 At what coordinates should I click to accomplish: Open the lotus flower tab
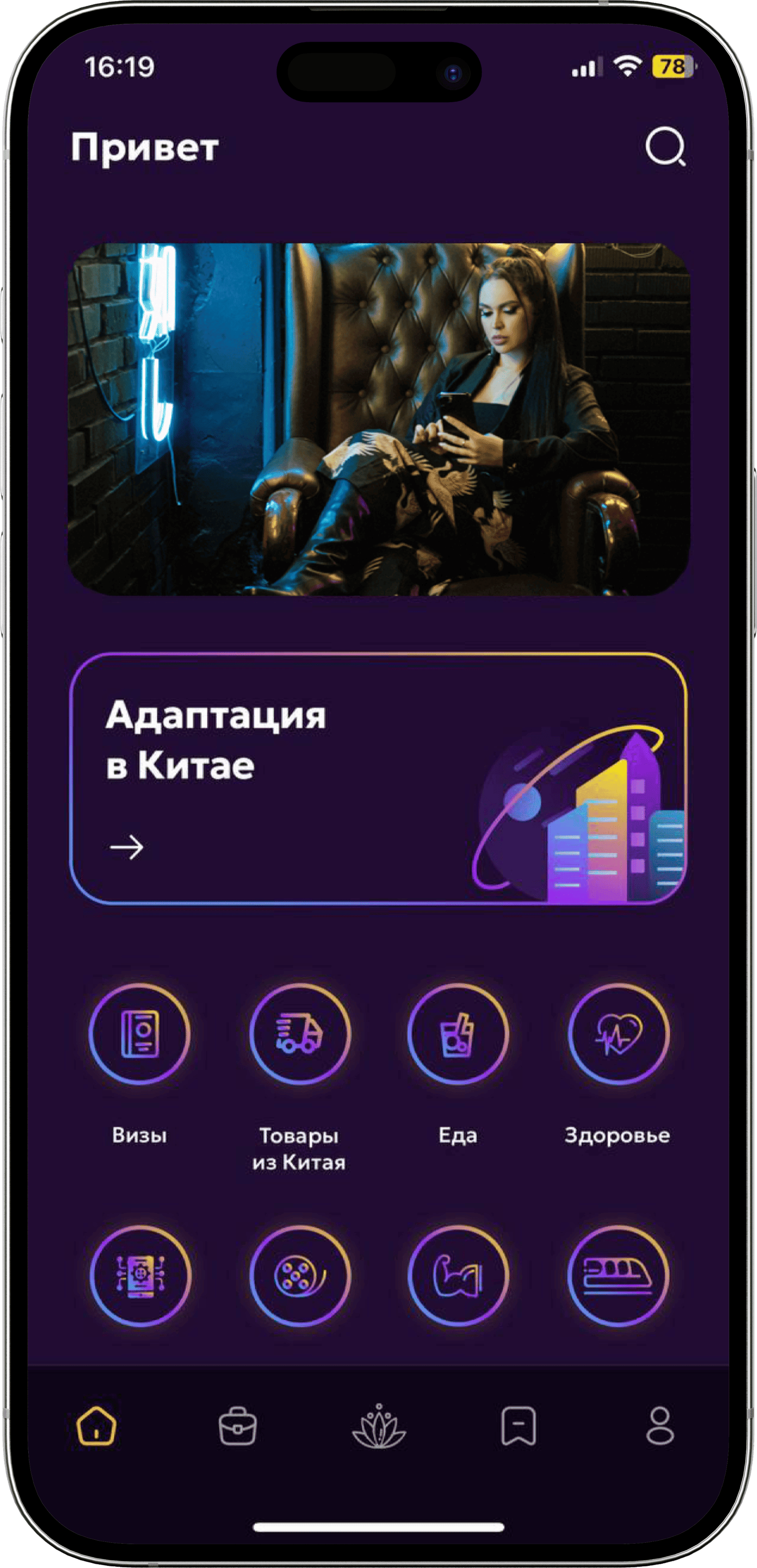(x=379, y=1425)
